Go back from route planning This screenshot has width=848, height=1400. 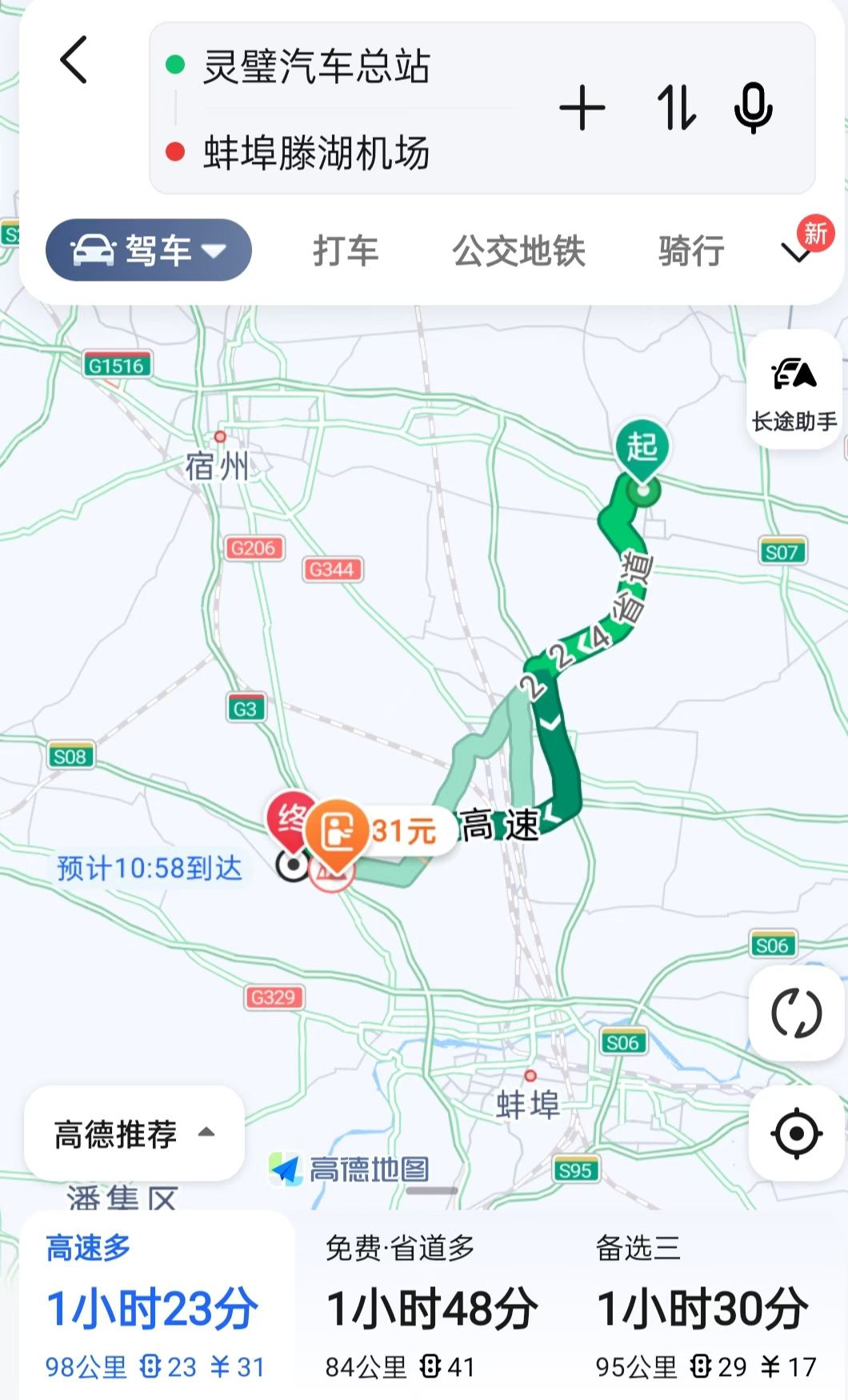74,60
